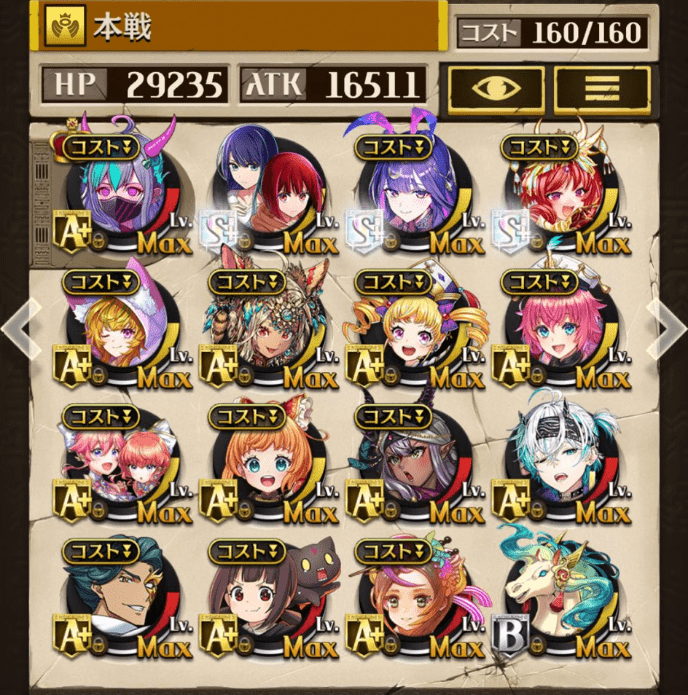Select the pink-haired twin pair unit
Image resolution: width=688 pixels, height=695 pixels.
[115, 463]
